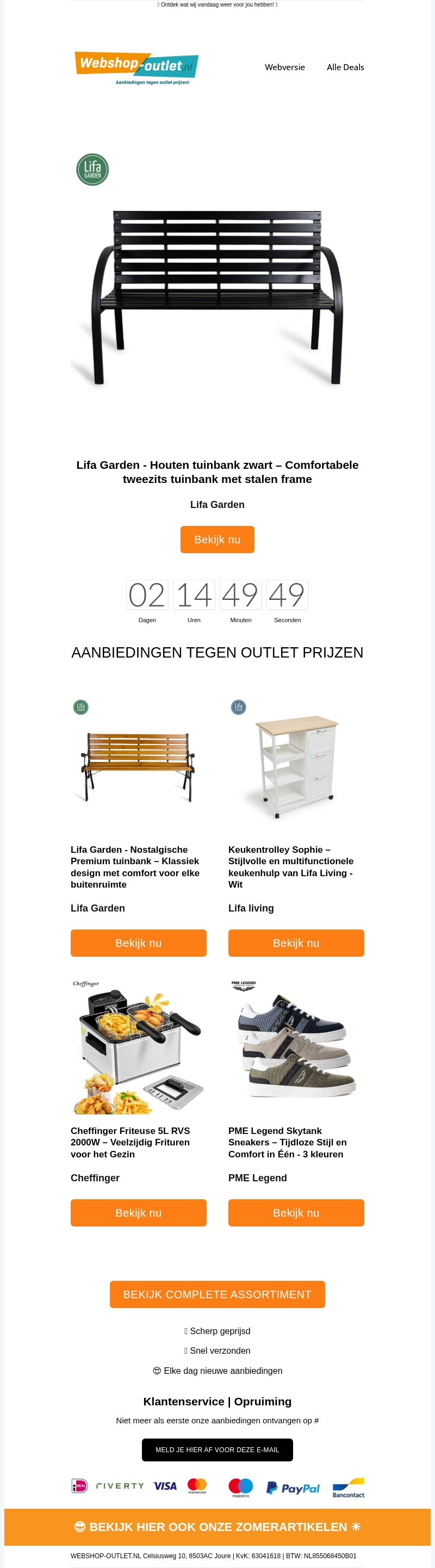This screenshot has width=435, height=1568.
Task: Tap the Webshop-outlet.nl header logo
Action: (136, 67)
